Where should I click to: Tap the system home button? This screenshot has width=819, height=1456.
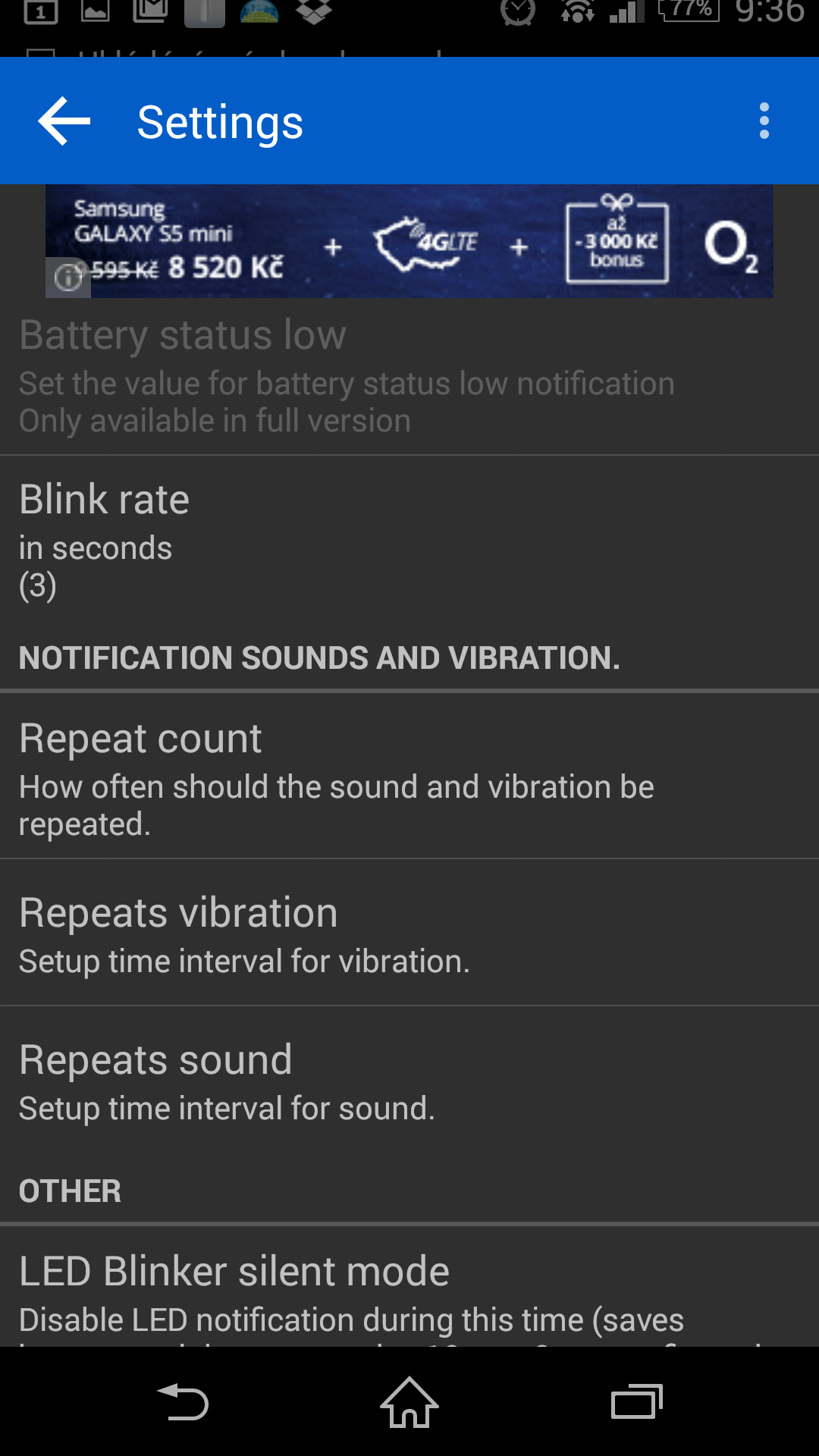pyautogui.click(x=409, y=1402)
